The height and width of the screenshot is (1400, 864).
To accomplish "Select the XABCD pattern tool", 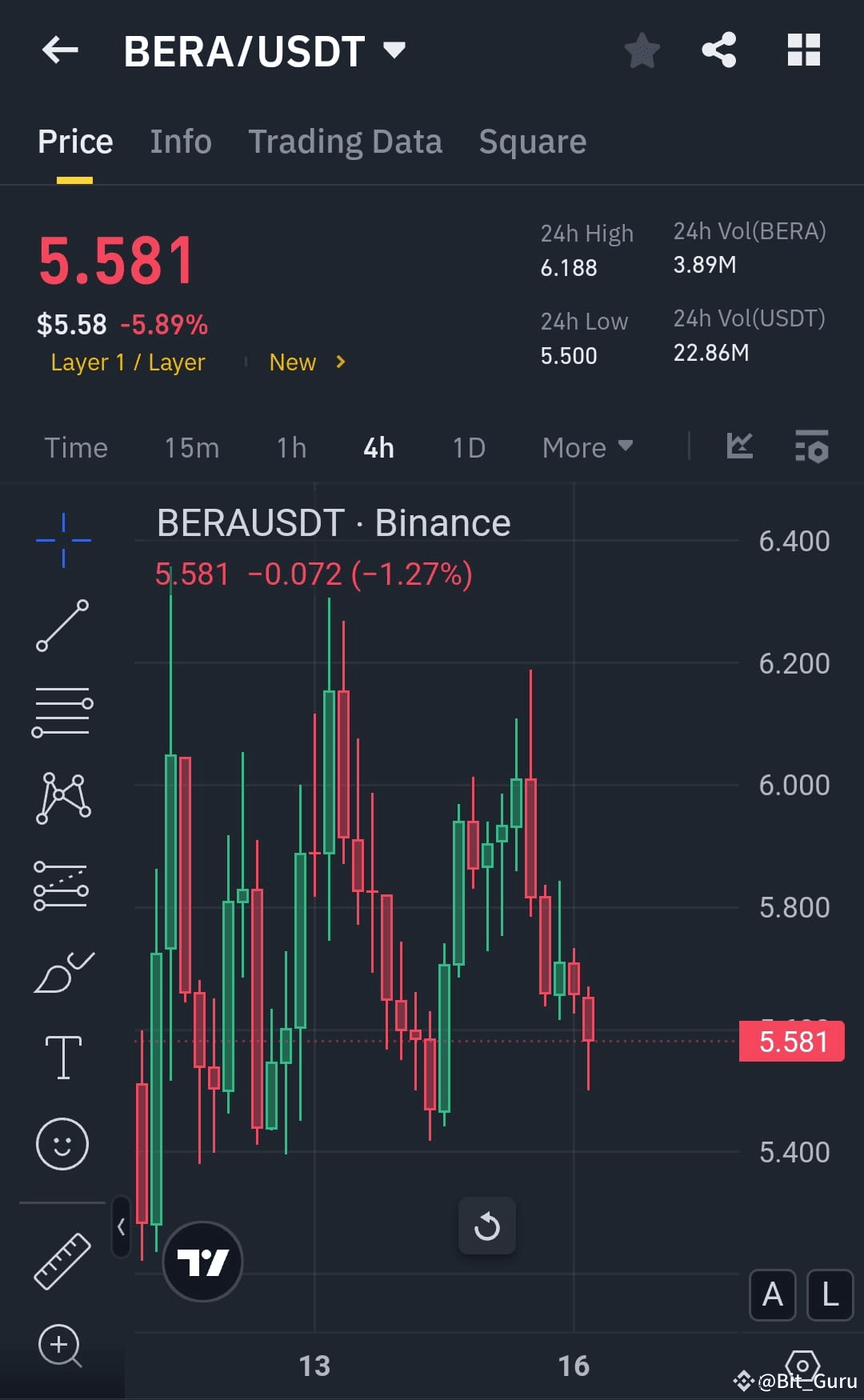I will (x=62, y=796).
